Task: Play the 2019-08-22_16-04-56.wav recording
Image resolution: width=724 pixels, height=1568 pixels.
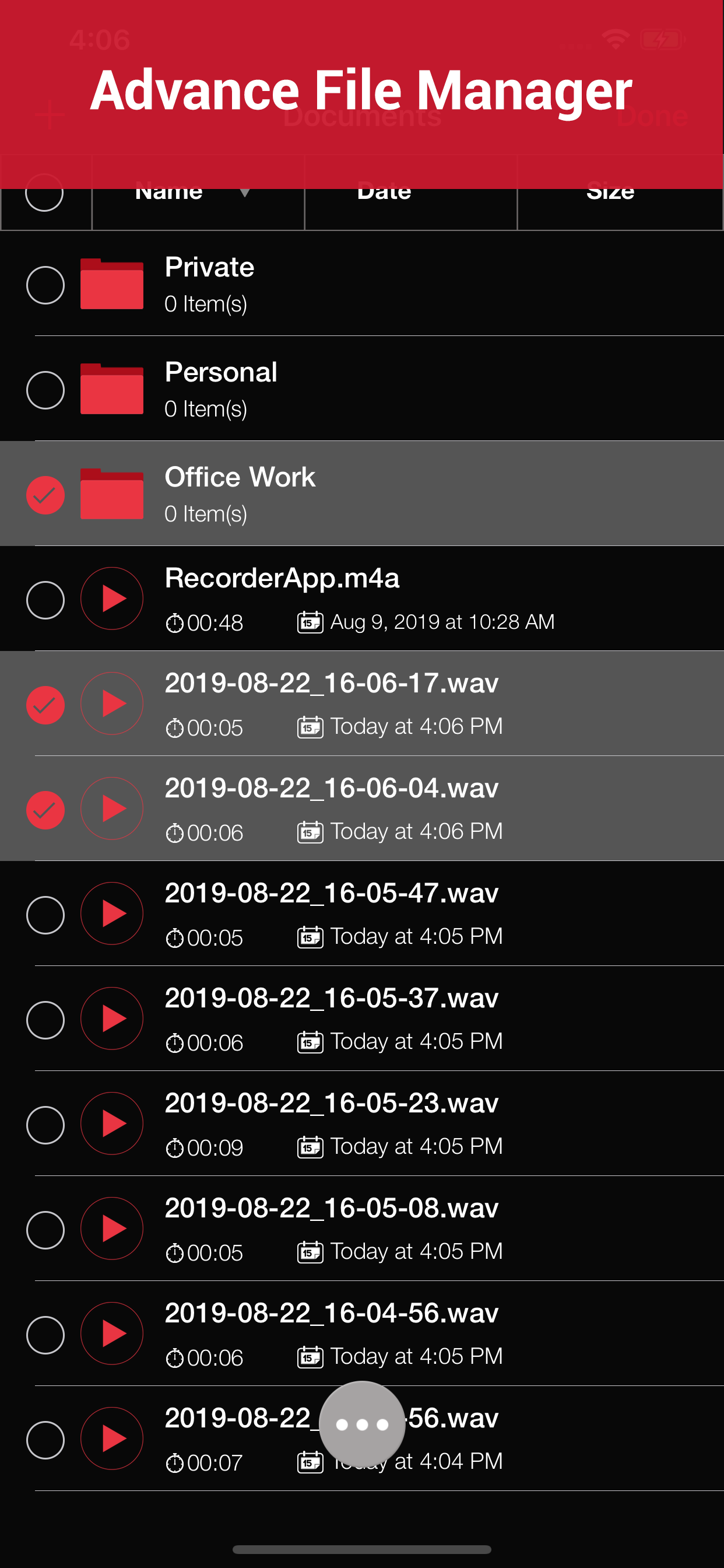Action: [x=112, y=1333]
